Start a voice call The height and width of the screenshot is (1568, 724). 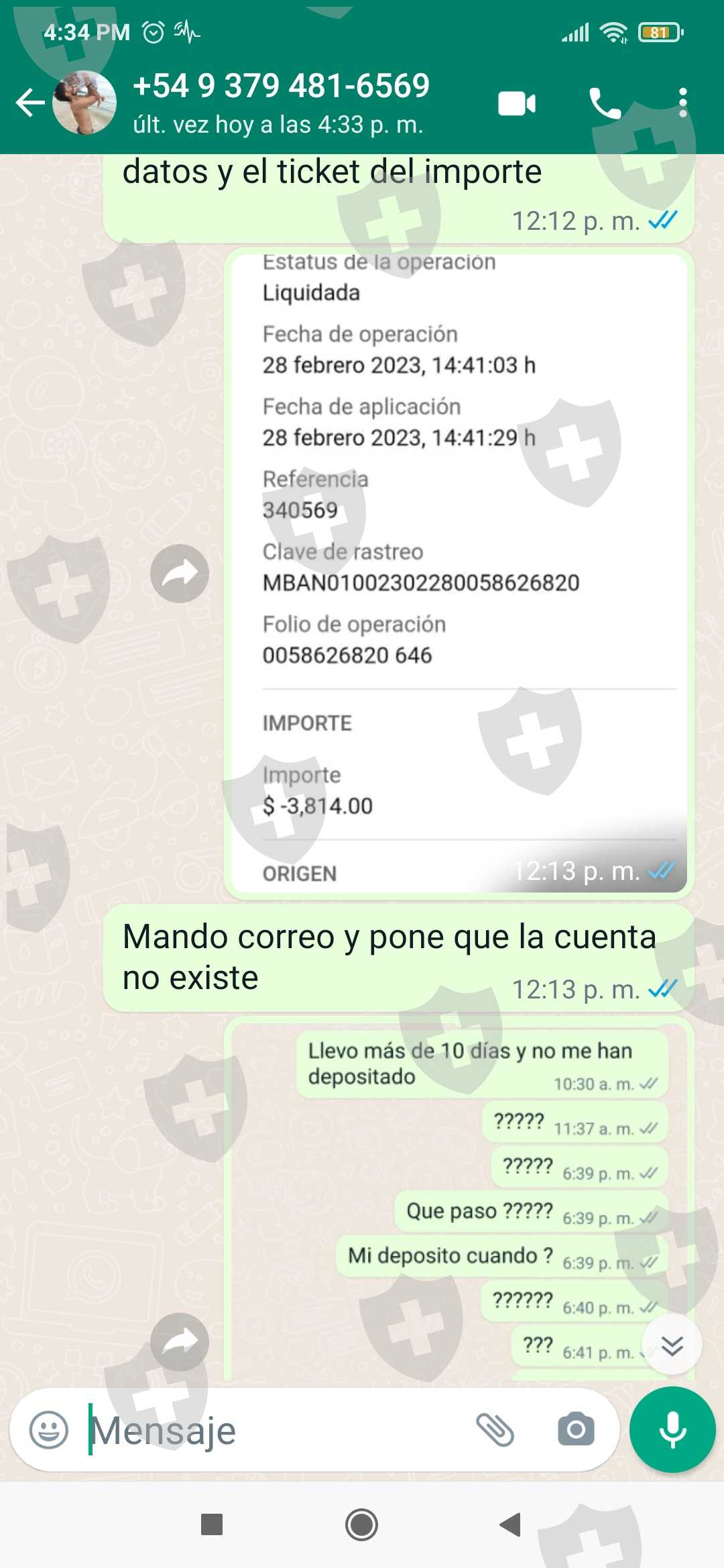(605, 104)
